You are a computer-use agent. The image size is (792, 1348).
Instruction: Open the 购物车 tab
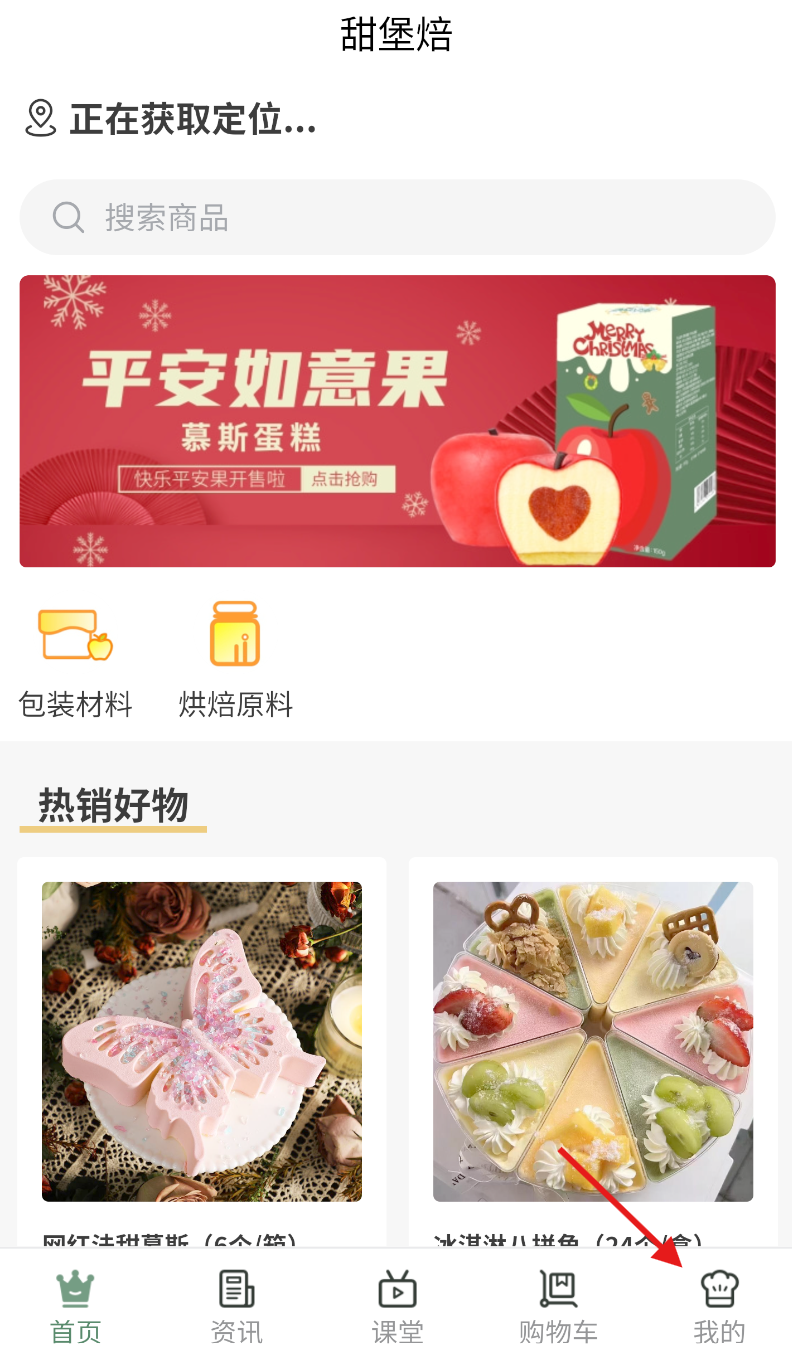[x=558, y=1306]
